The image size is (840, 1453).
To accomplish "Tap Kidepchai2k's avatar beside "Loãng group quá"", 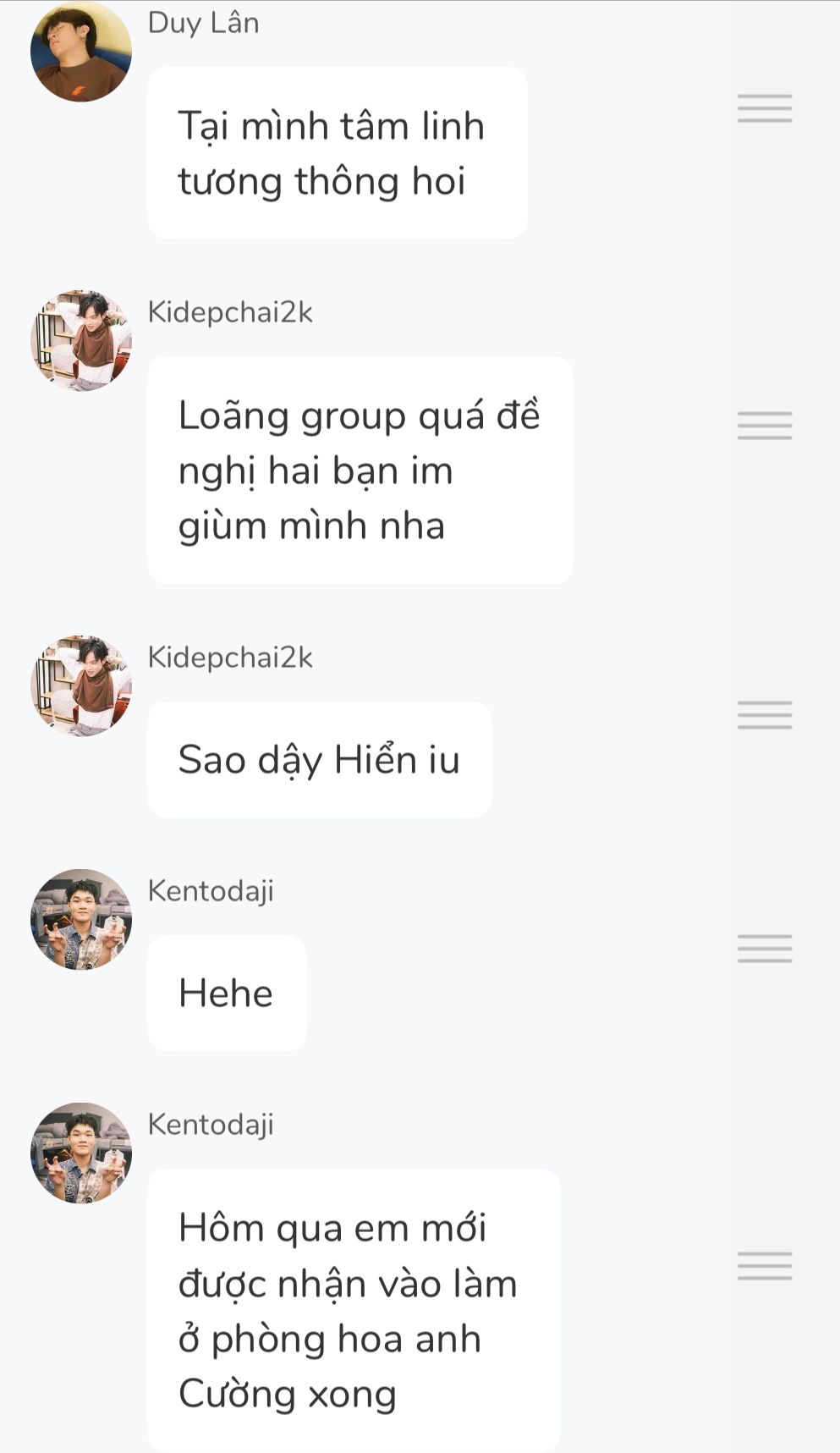I will click(x=81, y=340).
